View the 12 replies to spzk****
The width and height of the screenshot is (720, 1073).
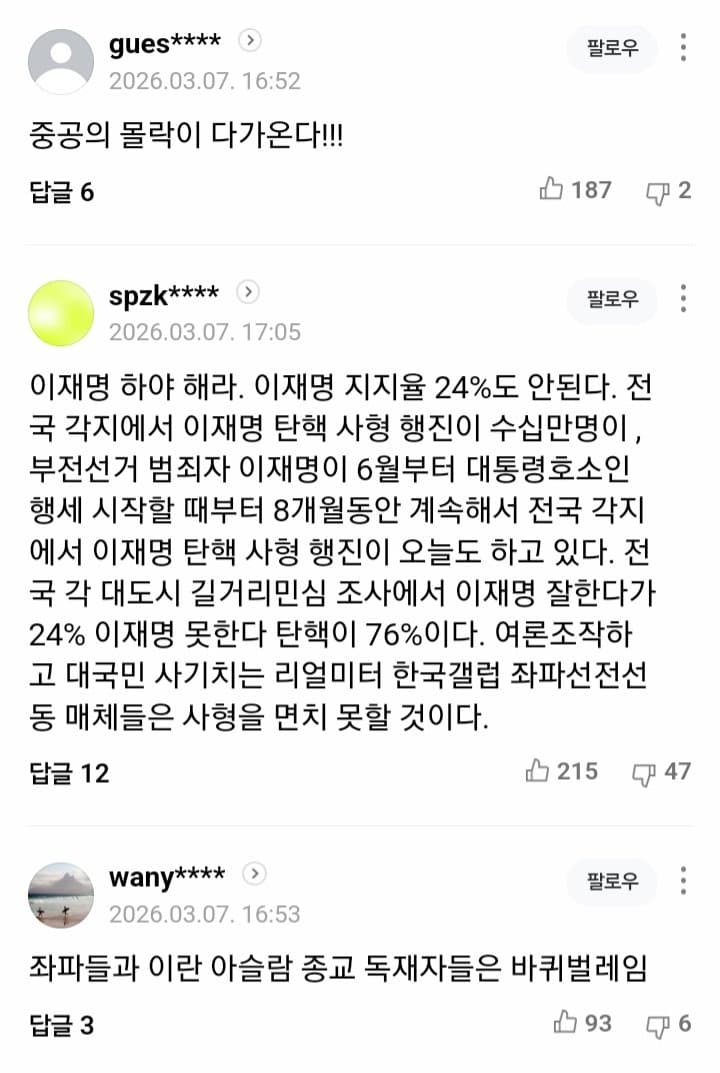coord(69,773)
